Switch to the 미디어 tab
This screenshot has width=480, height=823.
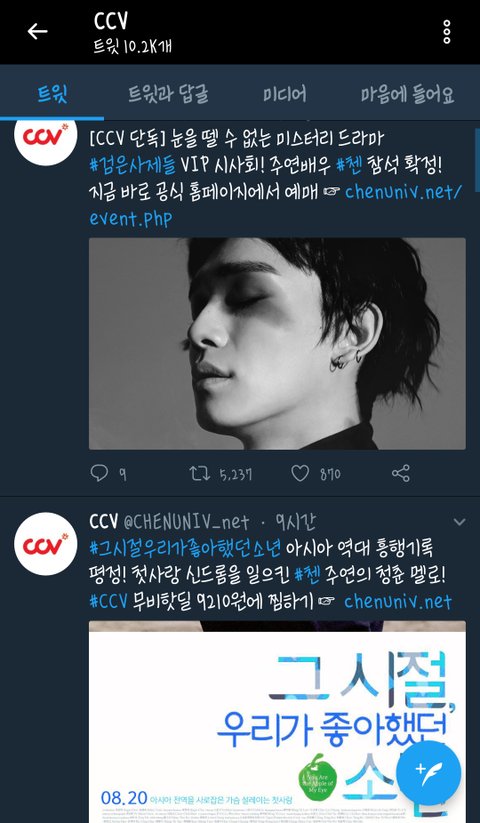coord(285,94)
